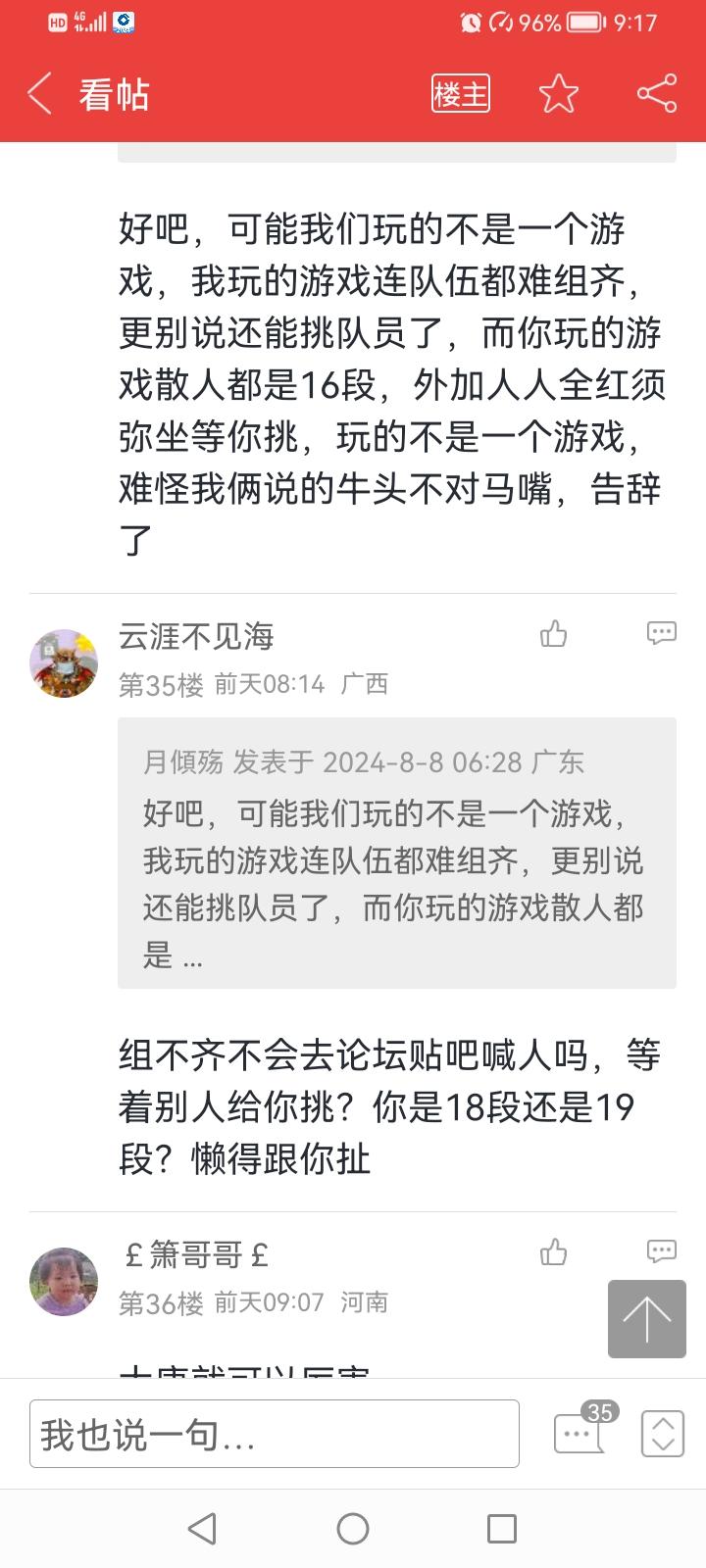The width and height of the screenshot is (706, 1568).
Task: Open 云涯不见海's profile avatar
Action: (64, 663)
